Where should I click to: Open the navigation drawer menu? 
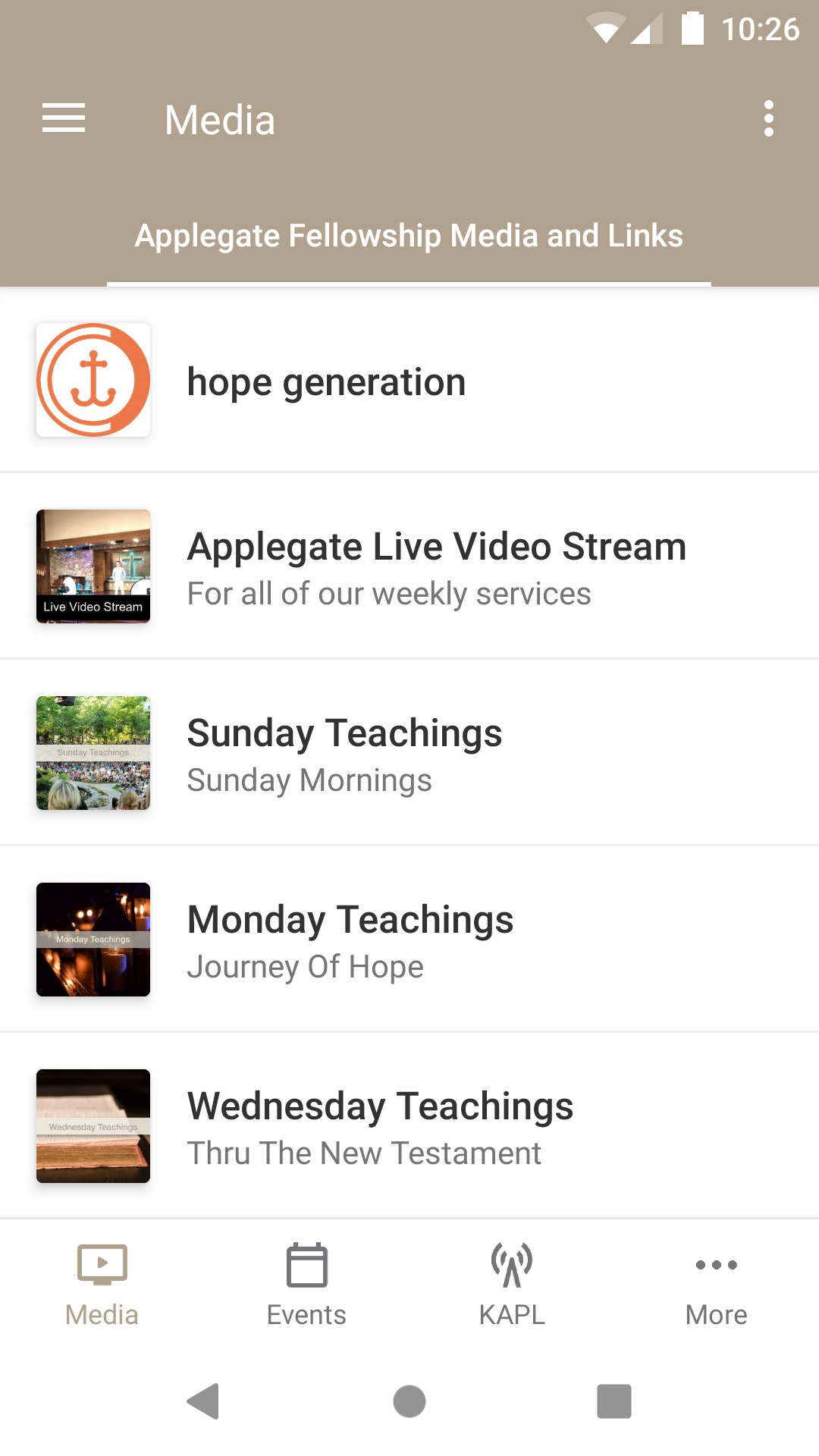pos(63,118)
